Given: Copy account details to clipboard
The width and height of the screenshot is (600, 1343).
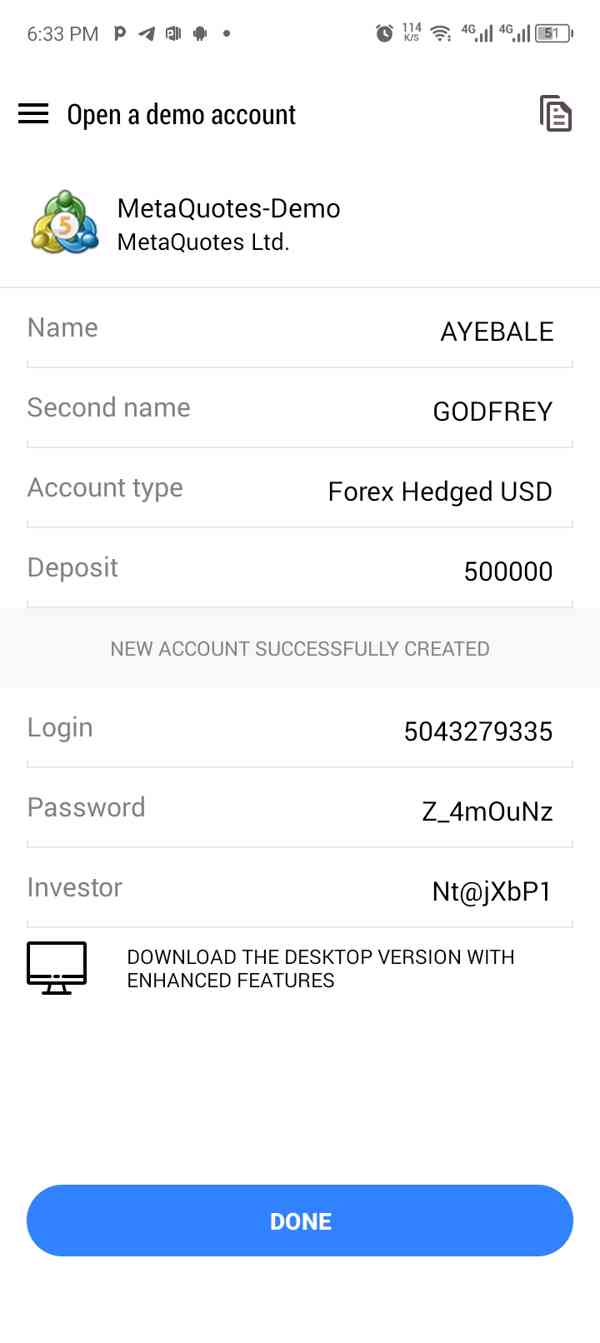Looking at the screenshot, I should (x=555, y=114).
